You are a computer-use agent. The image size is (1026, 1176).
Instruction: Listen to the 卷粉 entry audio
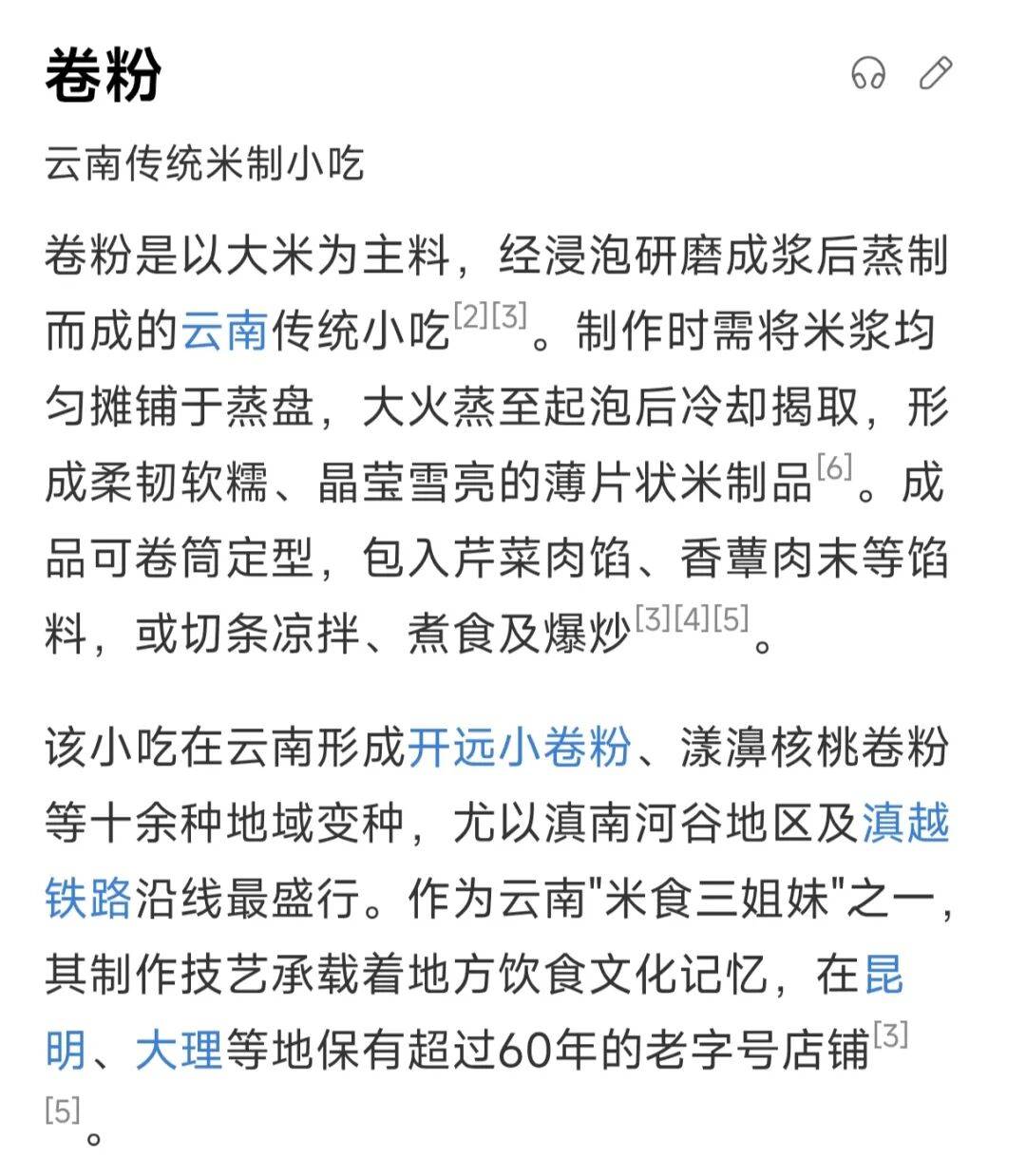point(868,74)
